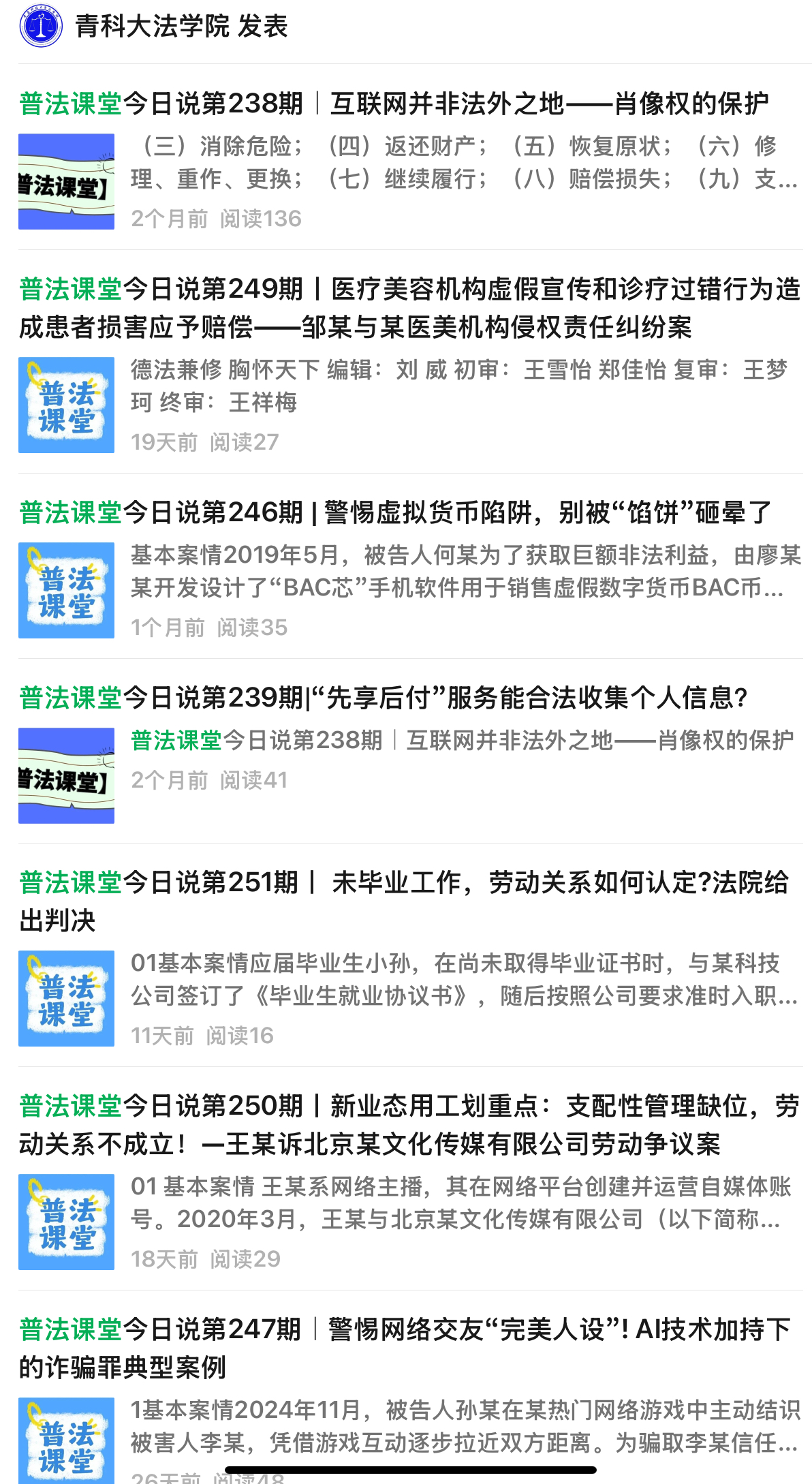Open article 第238期 肖像权的保护

click(x=394, y=104)
